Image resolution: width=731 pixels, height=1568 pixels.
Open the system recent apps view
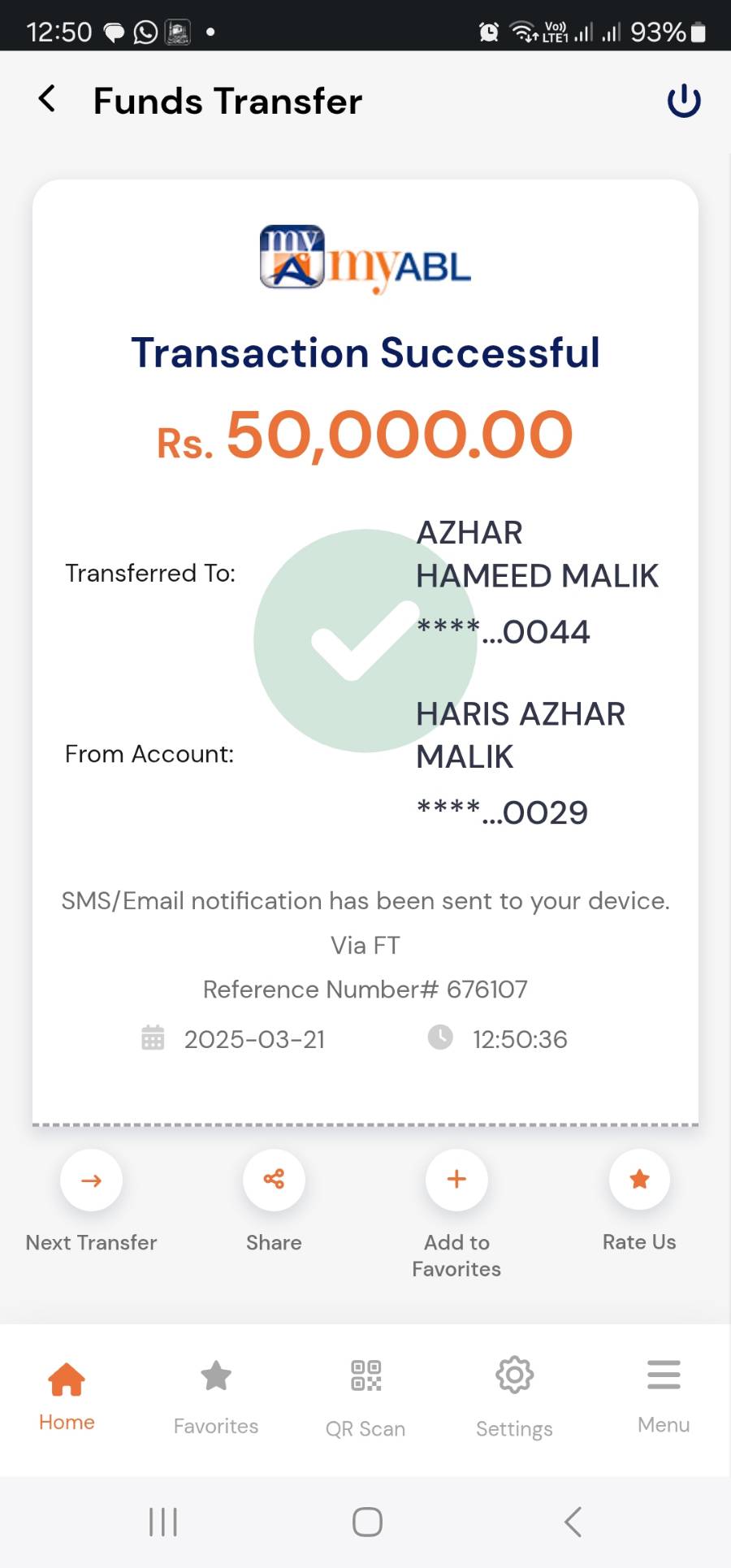pyautogui.click(x=163, y=1522)
